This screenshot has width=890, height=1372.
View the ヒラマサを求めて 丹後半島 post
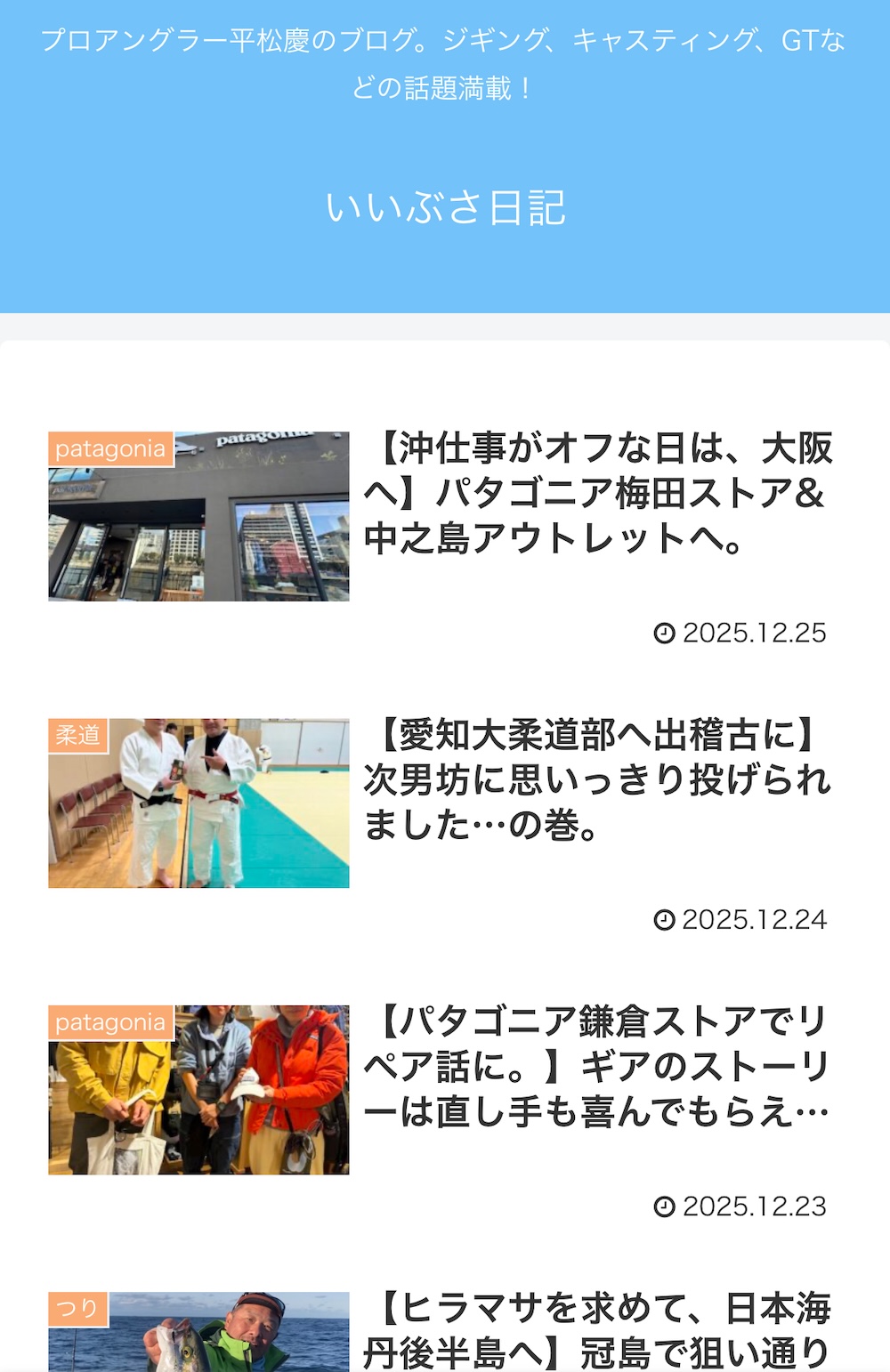pyautogui.click(x=597, y=1331)
